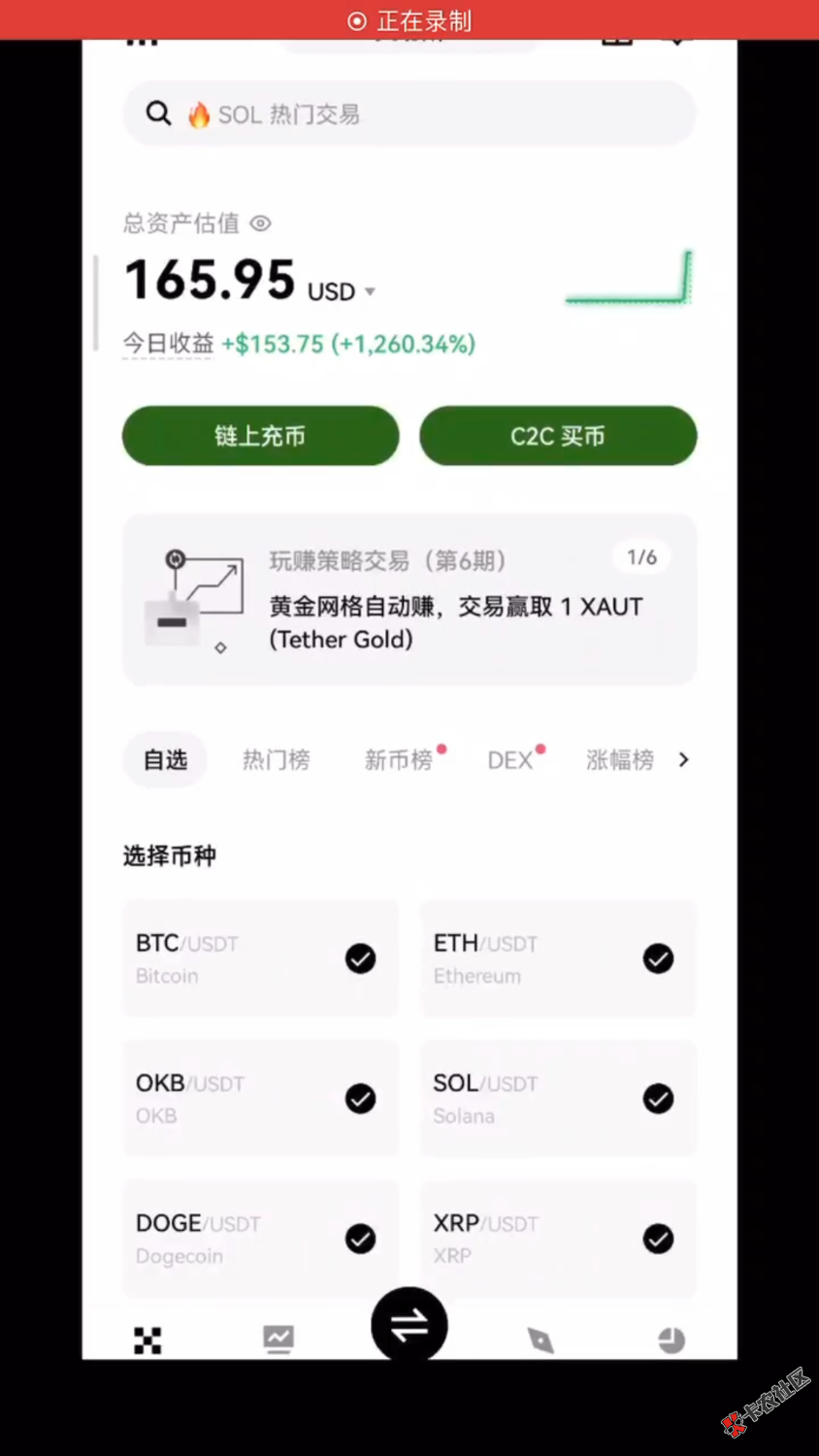Hide the total asset value with eye icon
The width and height of the screenshot is (819, 1456).
[260, 223]
